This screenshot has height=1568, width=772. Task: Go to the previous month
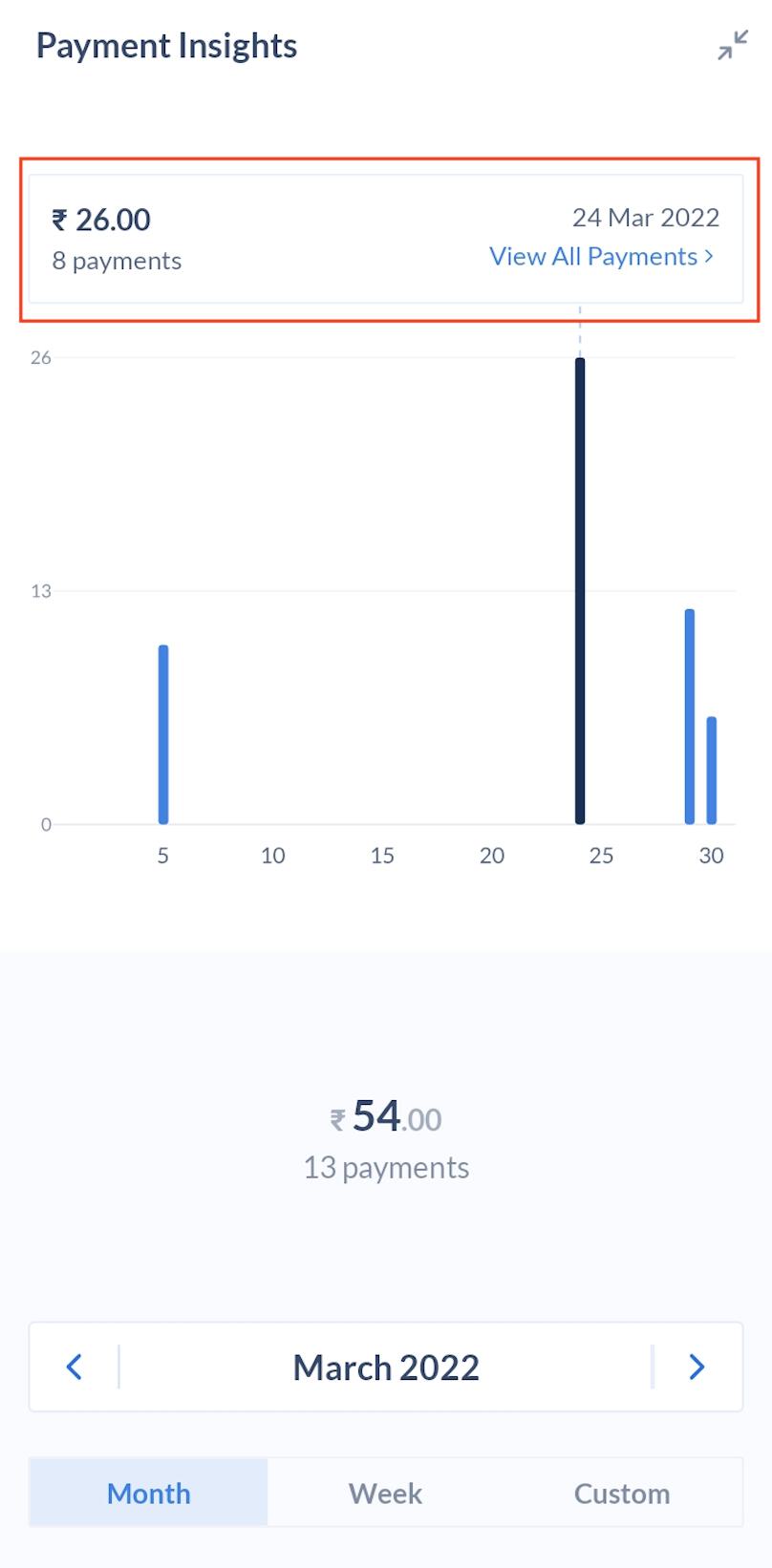point(75,1367)
